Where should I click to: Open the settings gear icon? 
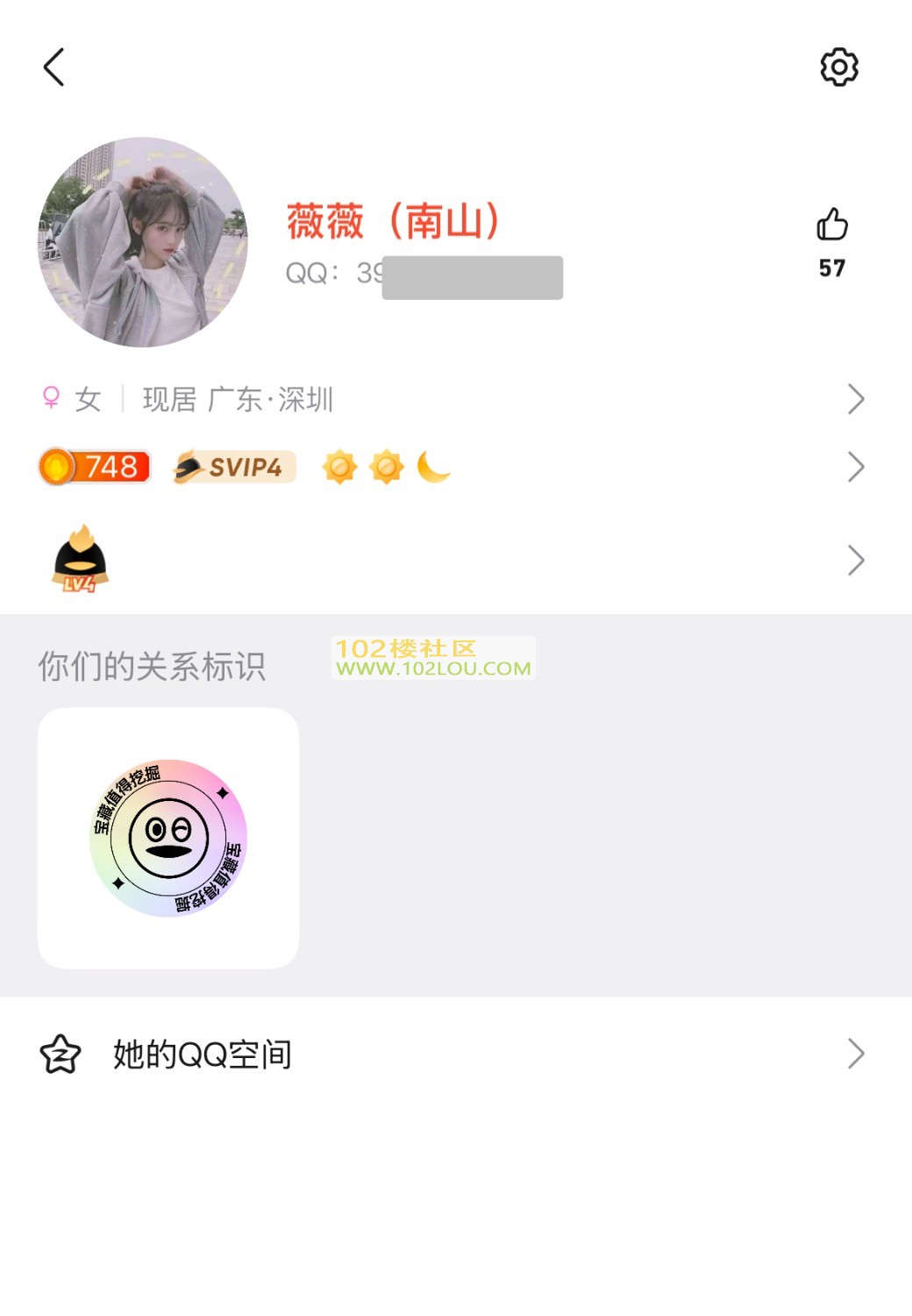click(x=838, y=68)
